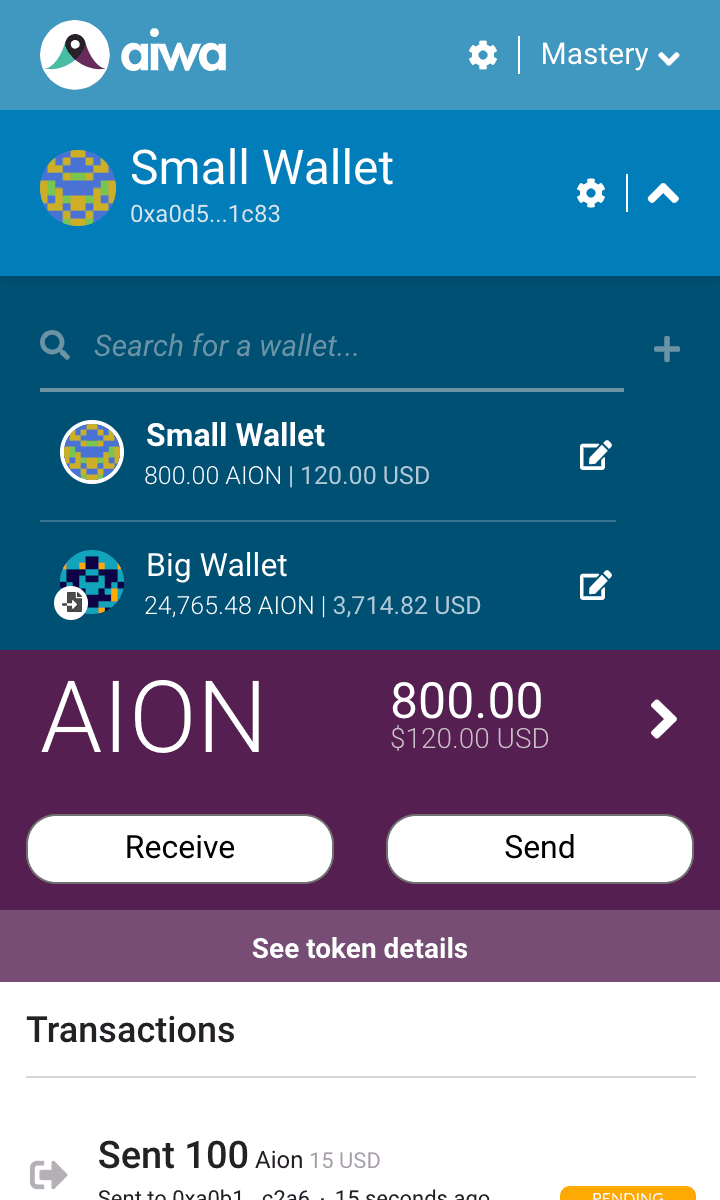Collapse the wallet list chevron
The height and width of the screenshot is (1200, 720).
pos(663,193)
